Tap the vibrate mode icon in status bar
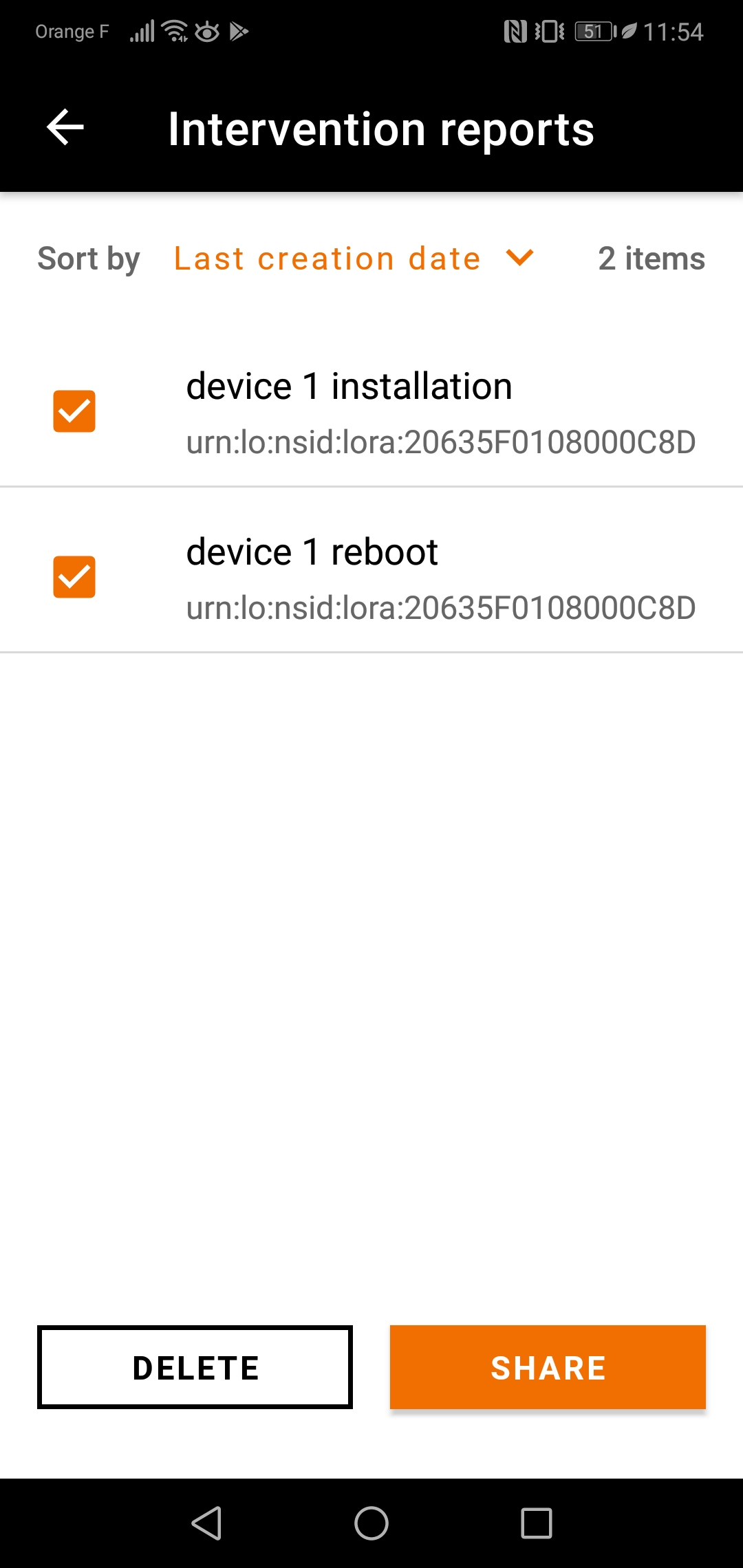The image size is (743, 1568). [x=548, y=31]
